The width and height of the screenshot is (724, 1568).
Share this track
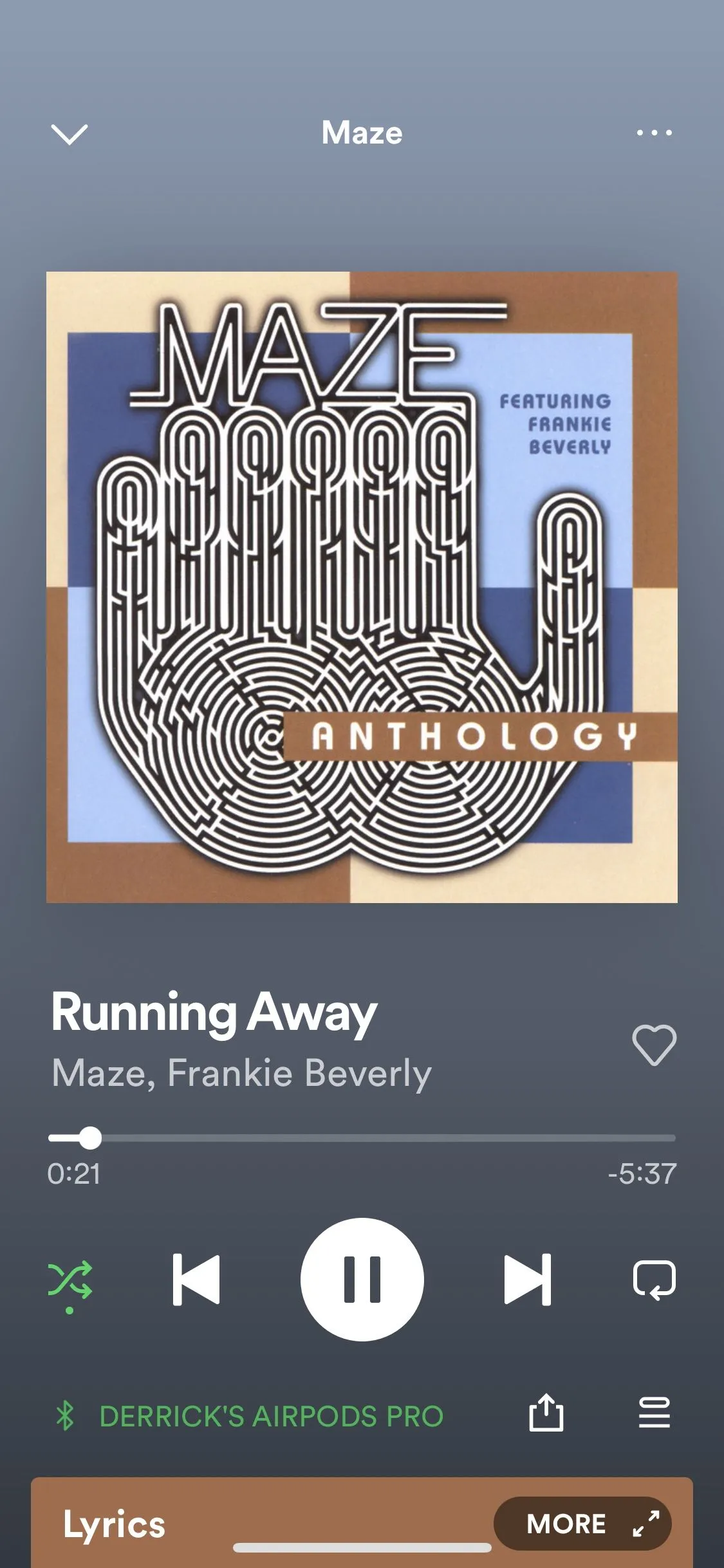546,1414
